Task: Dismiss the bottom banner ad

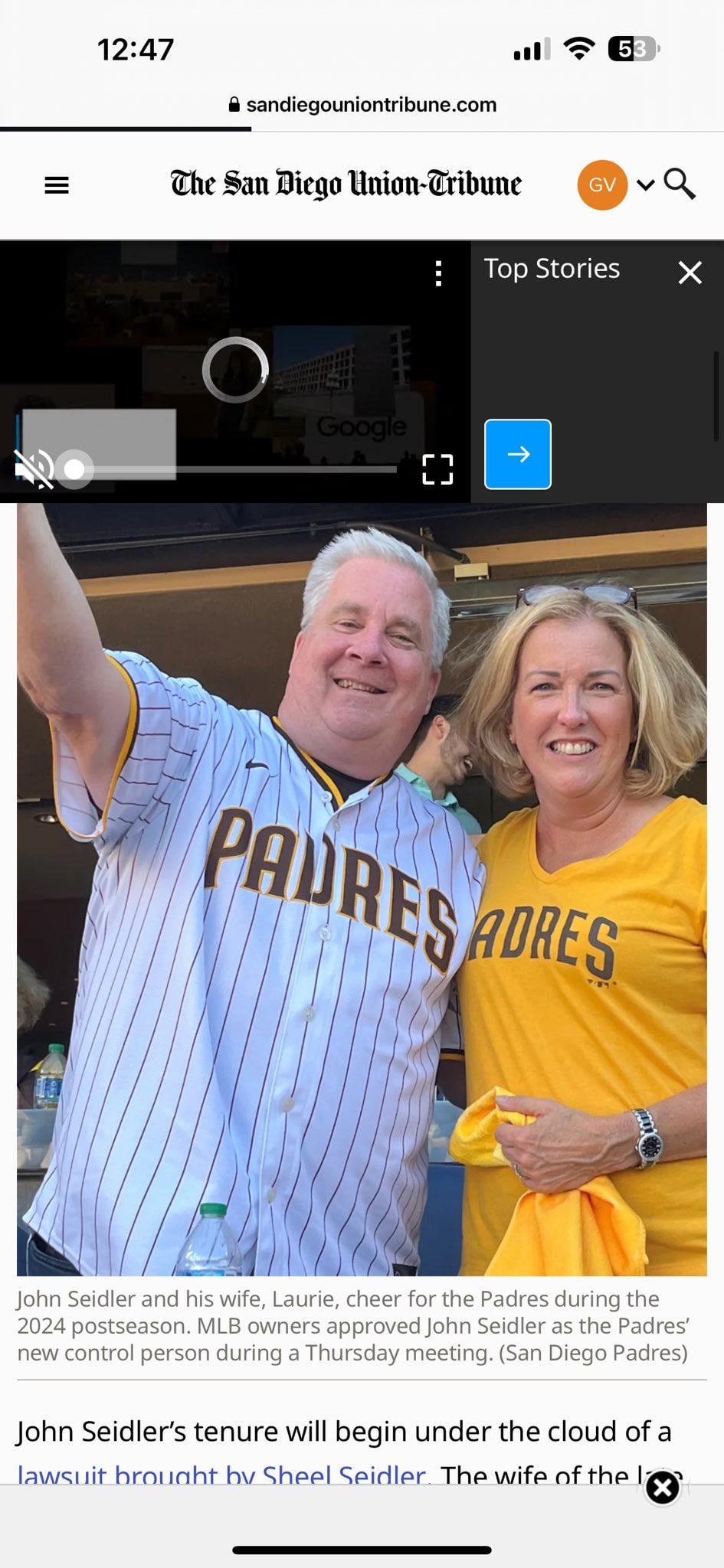Action: (663, 1488)
